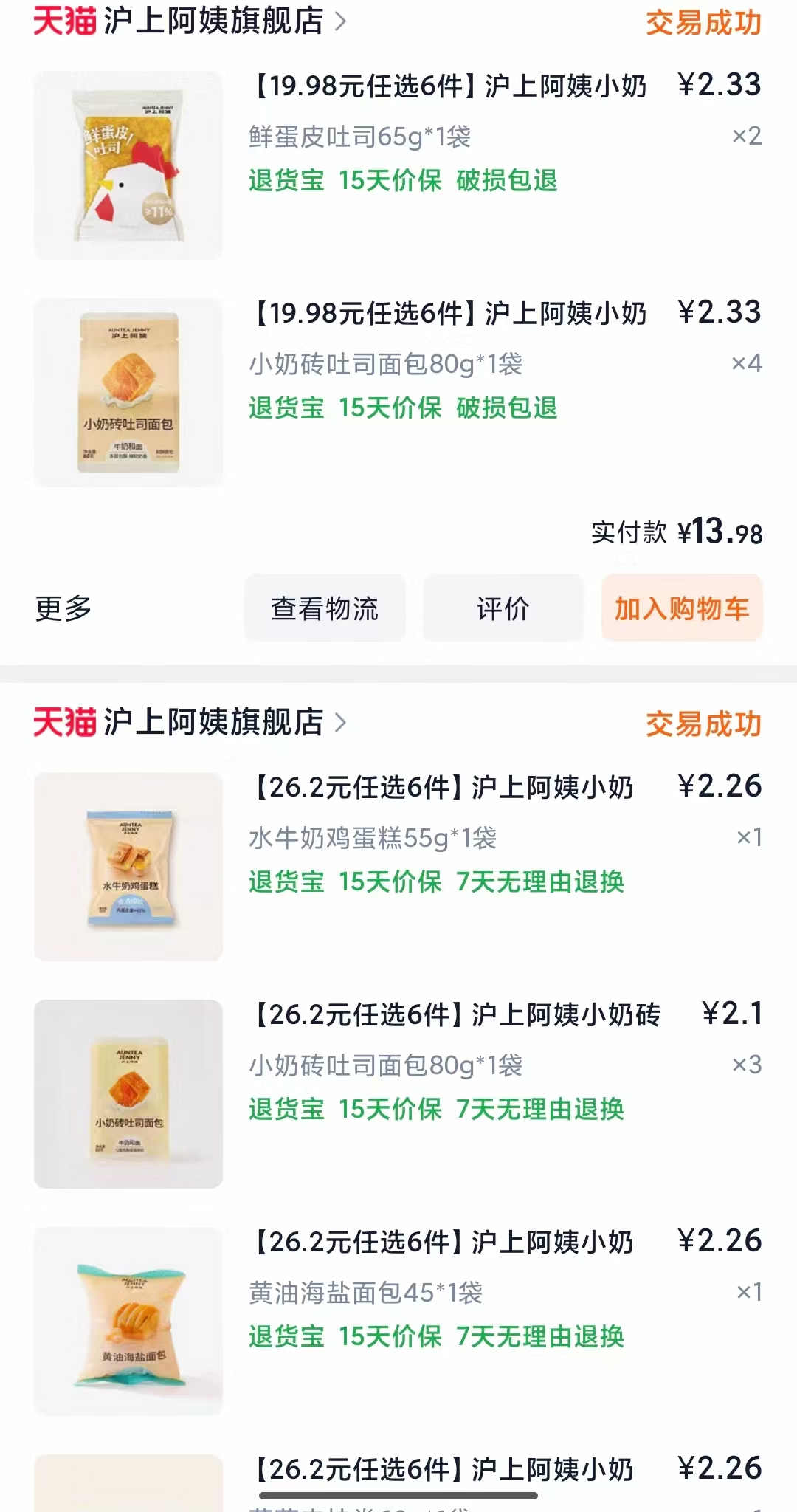View logistics via 查看物流
The image size is (797, 1512).
pyautogui.click(x=325, y=608)
